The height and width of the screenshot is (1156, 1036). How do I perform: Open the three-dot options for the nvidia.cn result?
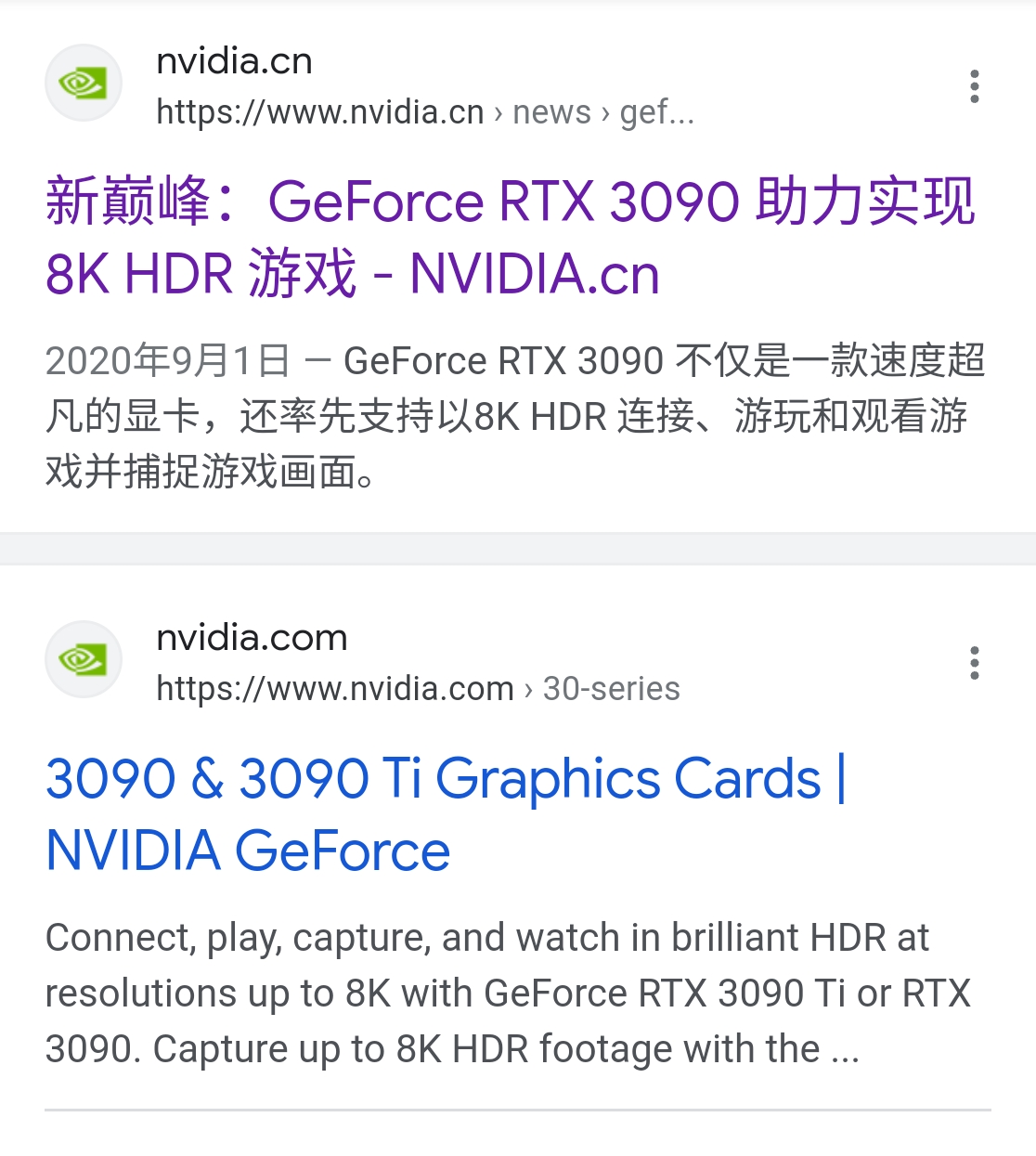coord(974,86)
